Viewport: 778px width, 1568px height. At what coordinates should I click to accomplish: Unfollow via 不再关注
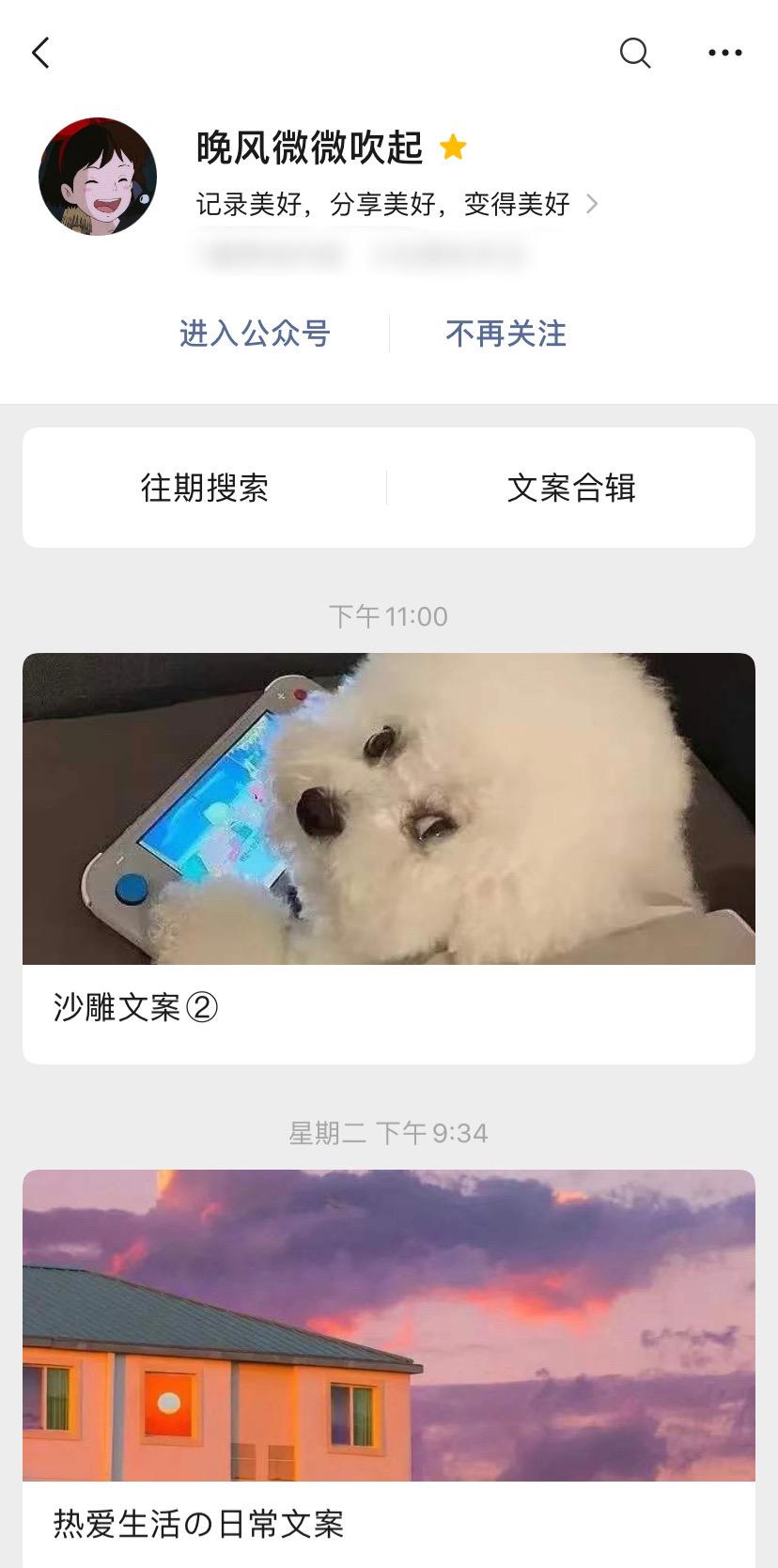(506, 334)
